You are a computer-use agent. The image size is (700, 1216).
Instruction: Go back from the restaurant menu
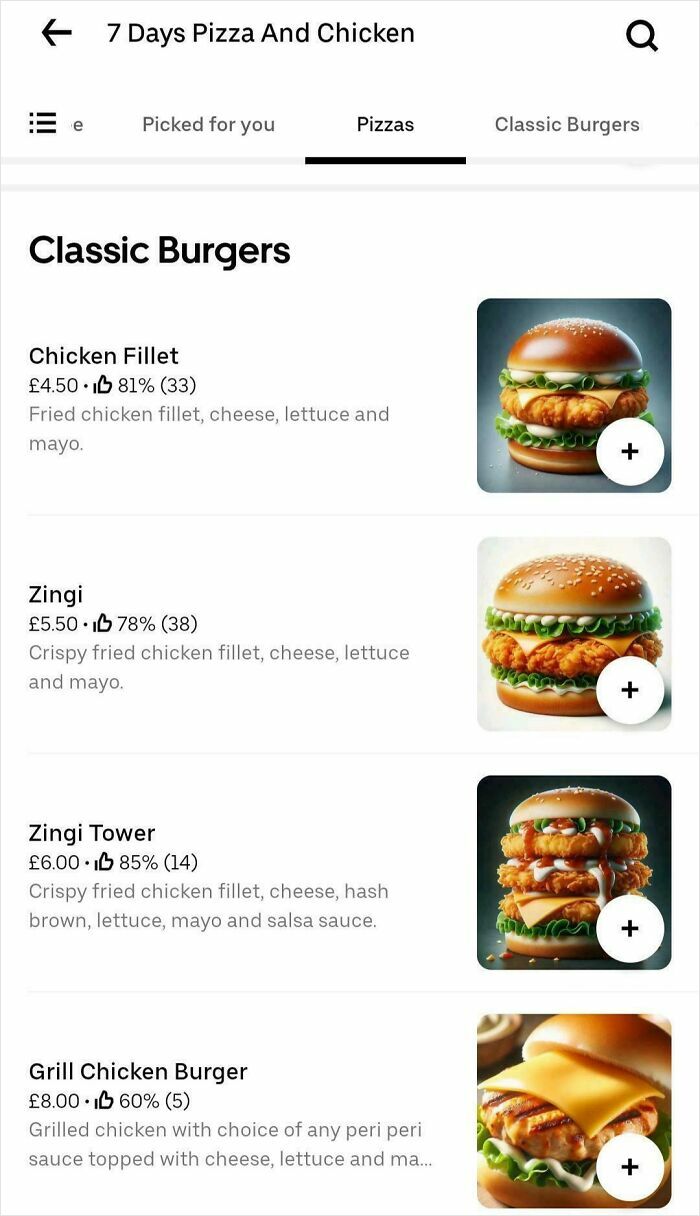tap(56, 33)
